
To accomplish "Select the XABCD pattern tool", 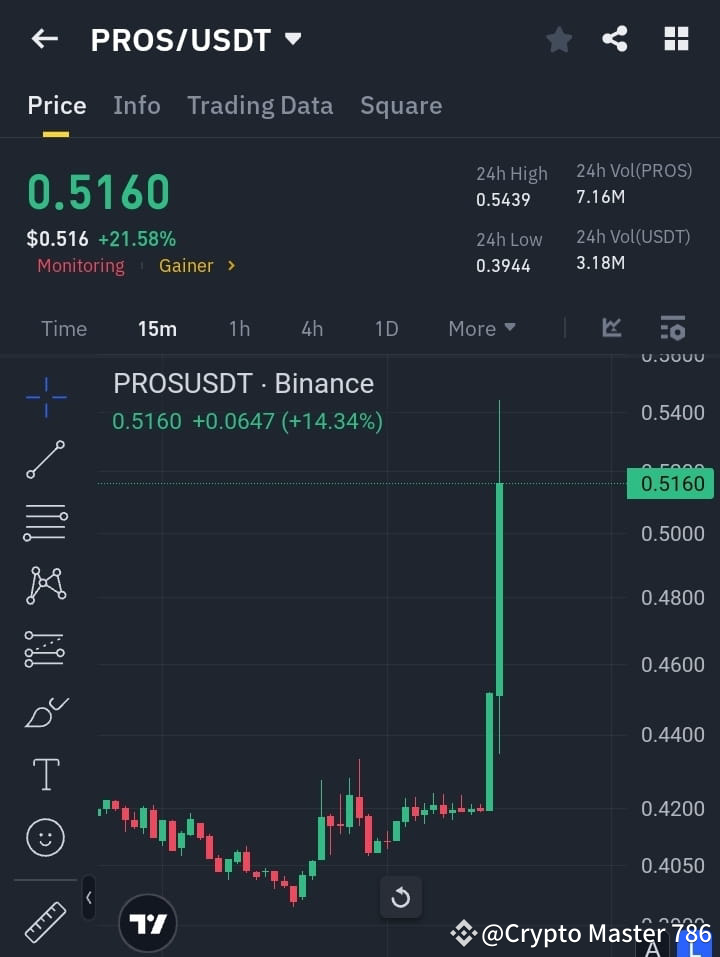I will 45,586.
